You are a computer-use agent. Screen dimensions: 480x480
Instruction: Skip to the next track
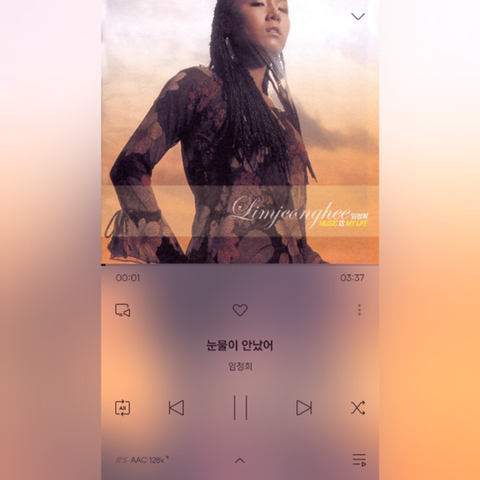(x=304, y=408)
